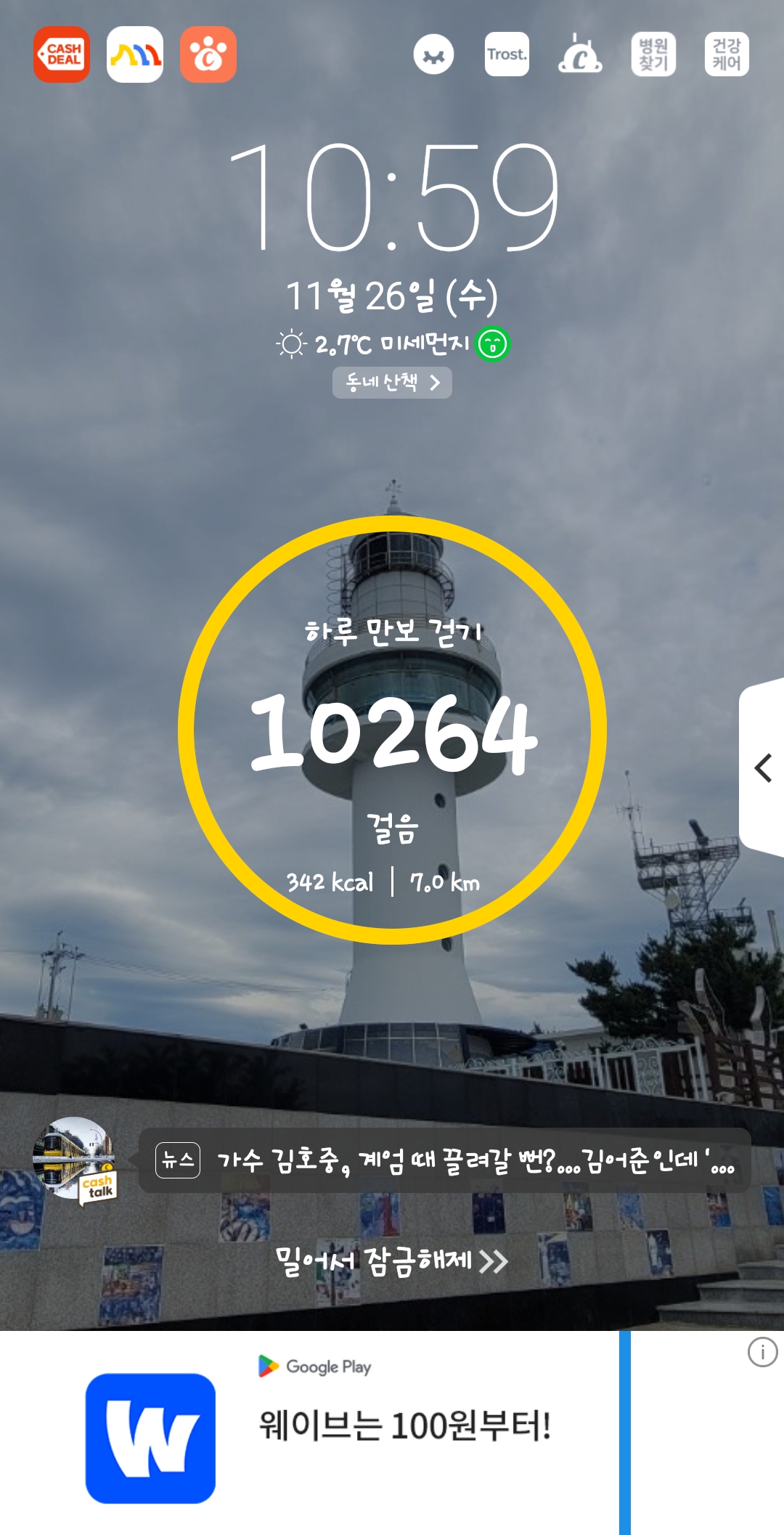Expand the side panel arrow handle
The width and height of the screenshot is (784, 1535).
point(762,767)
